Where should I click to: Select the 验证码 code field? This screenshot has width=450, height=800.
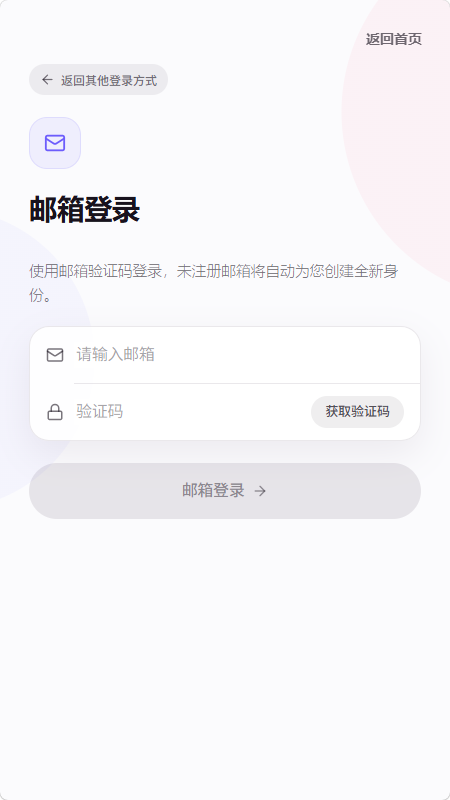[190, 411]
